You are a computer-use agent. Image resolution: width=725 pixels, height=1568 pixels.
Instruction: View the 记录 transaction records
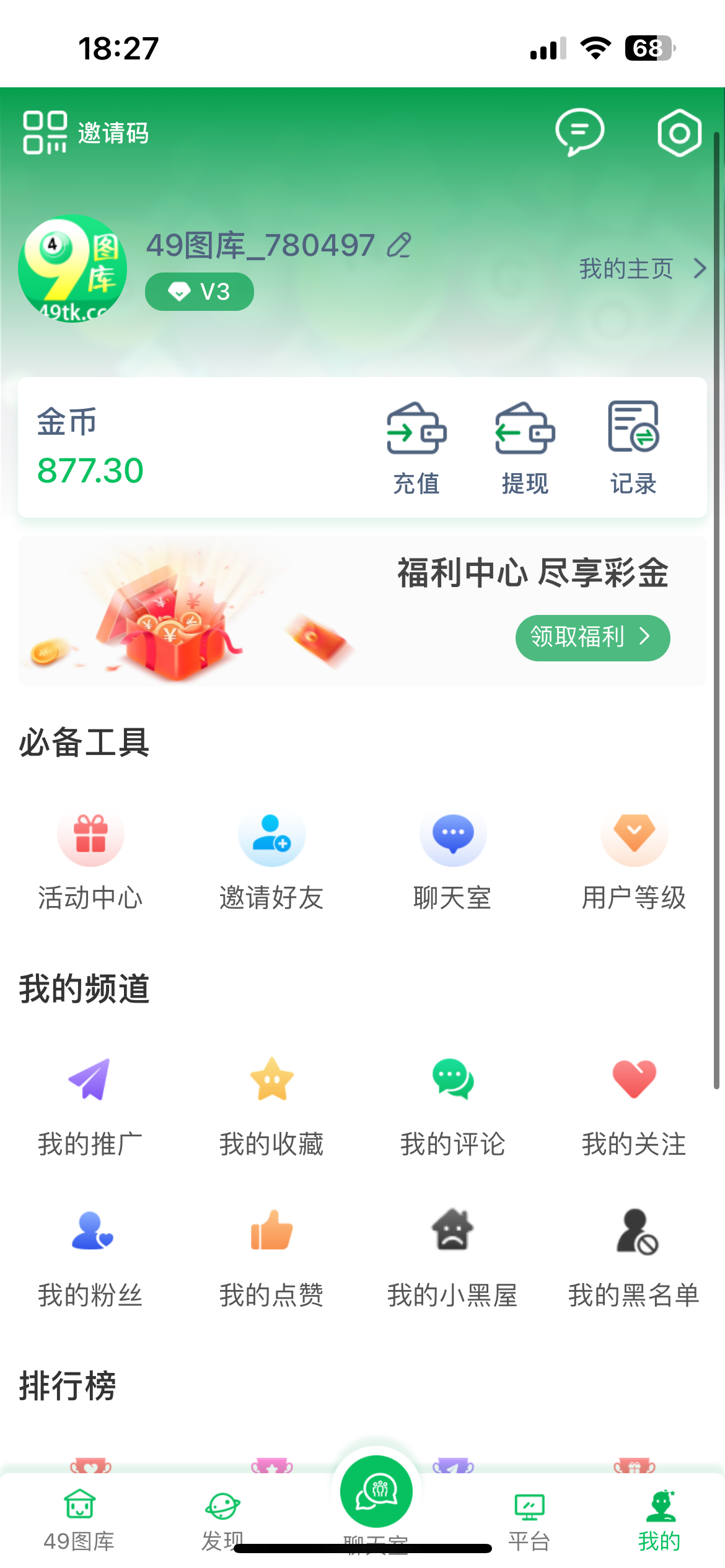pyautogui.click(x=633, y=448)
